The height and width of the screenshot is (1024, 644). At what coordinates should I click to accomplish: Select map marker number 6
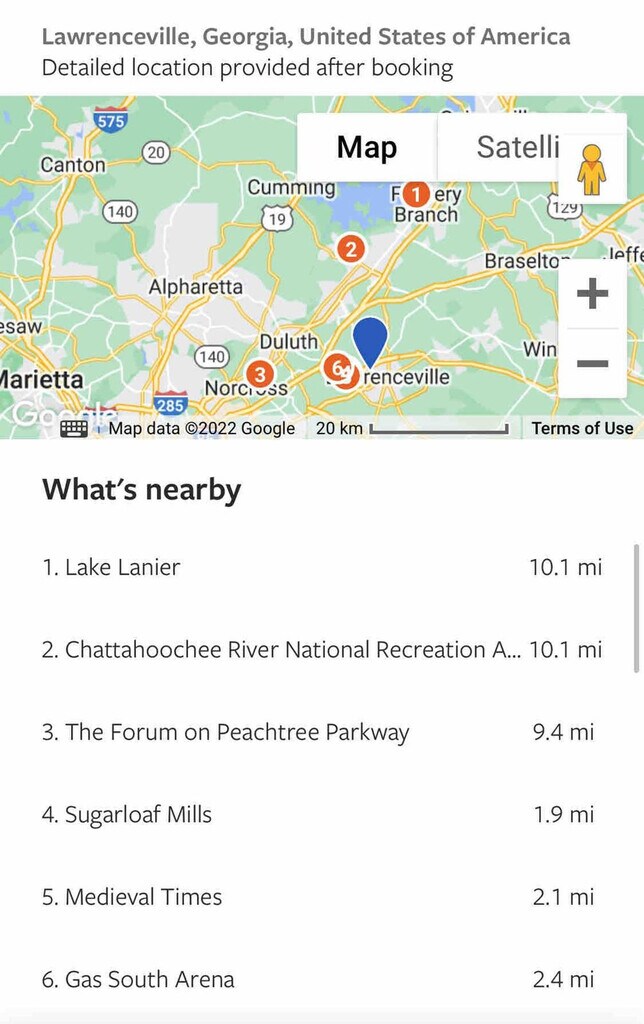(x=336, y=367)
